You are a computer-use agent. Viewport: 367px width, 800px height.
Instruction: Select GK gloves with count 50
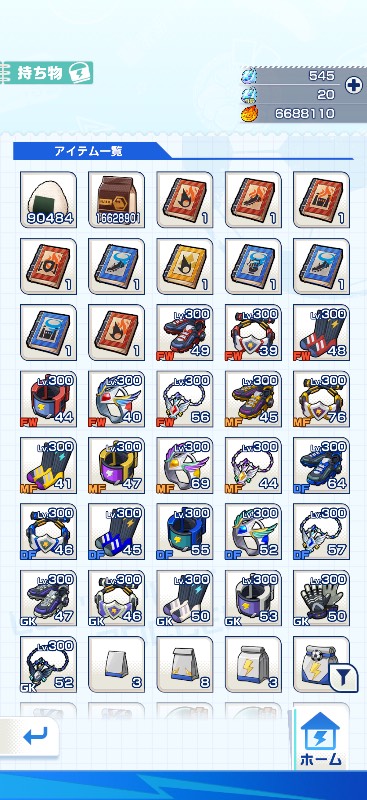(x=322, y=597)
